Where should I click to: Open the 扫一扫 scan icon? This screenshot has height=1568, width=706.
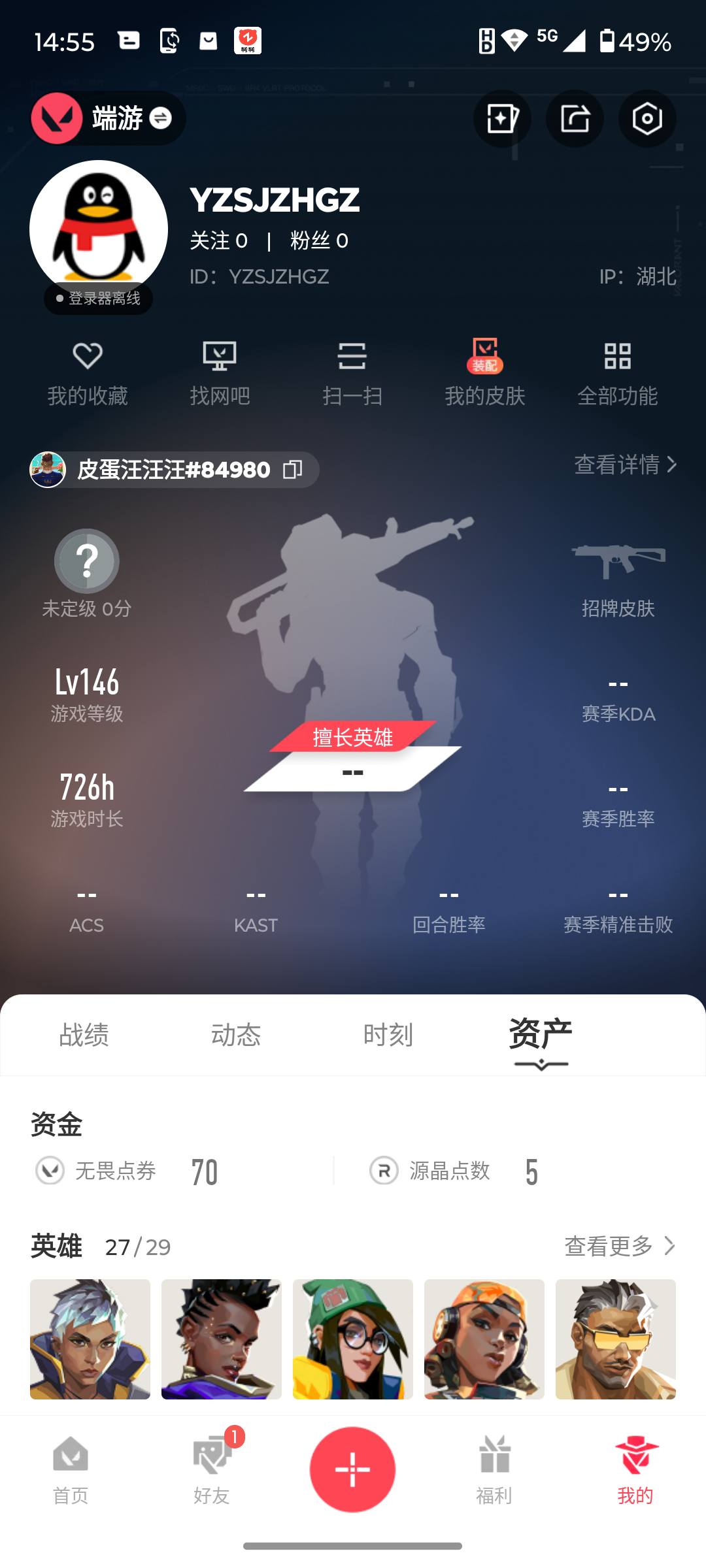point(353,372)
